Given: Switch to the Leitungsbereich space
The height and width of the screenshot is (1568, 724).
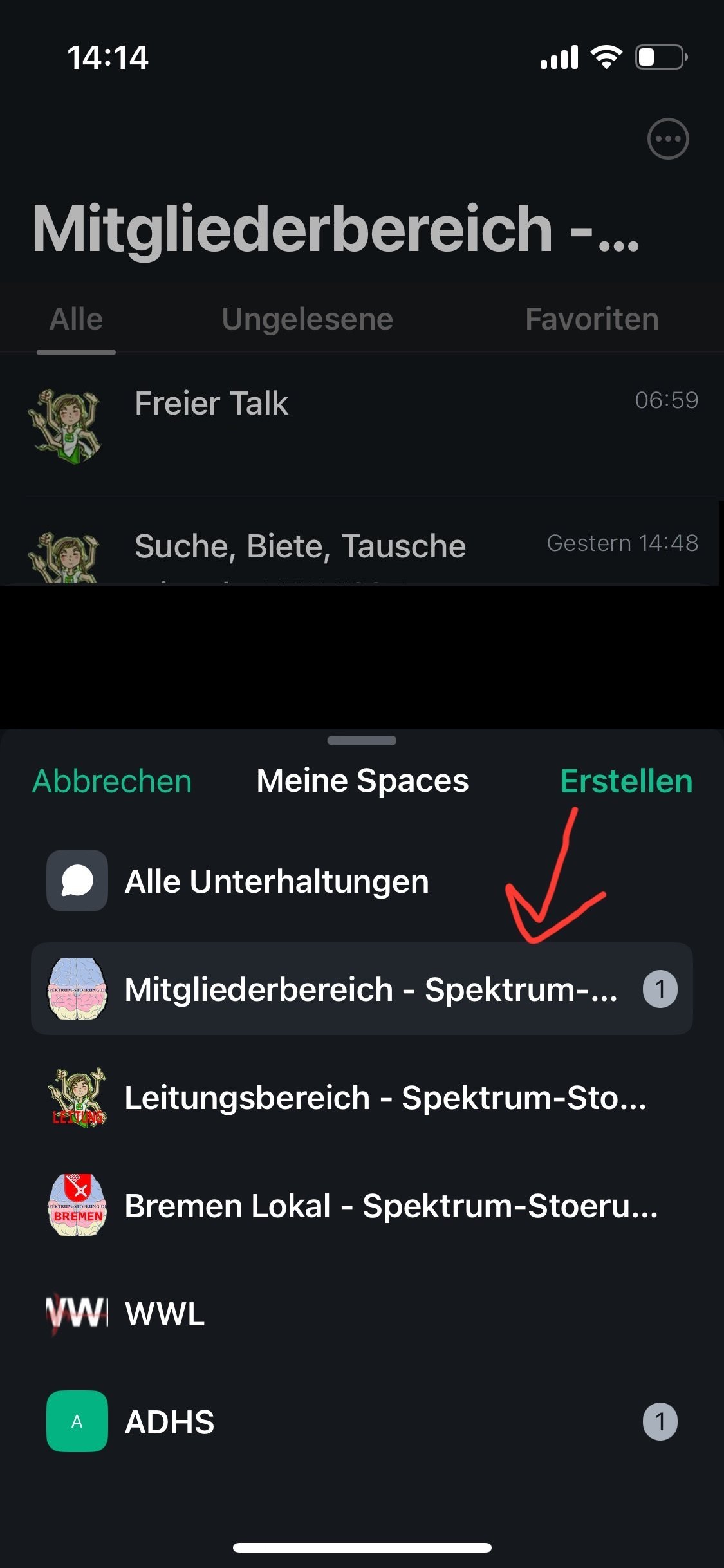Looking at the screenshot, I should tap(361, 1097).
